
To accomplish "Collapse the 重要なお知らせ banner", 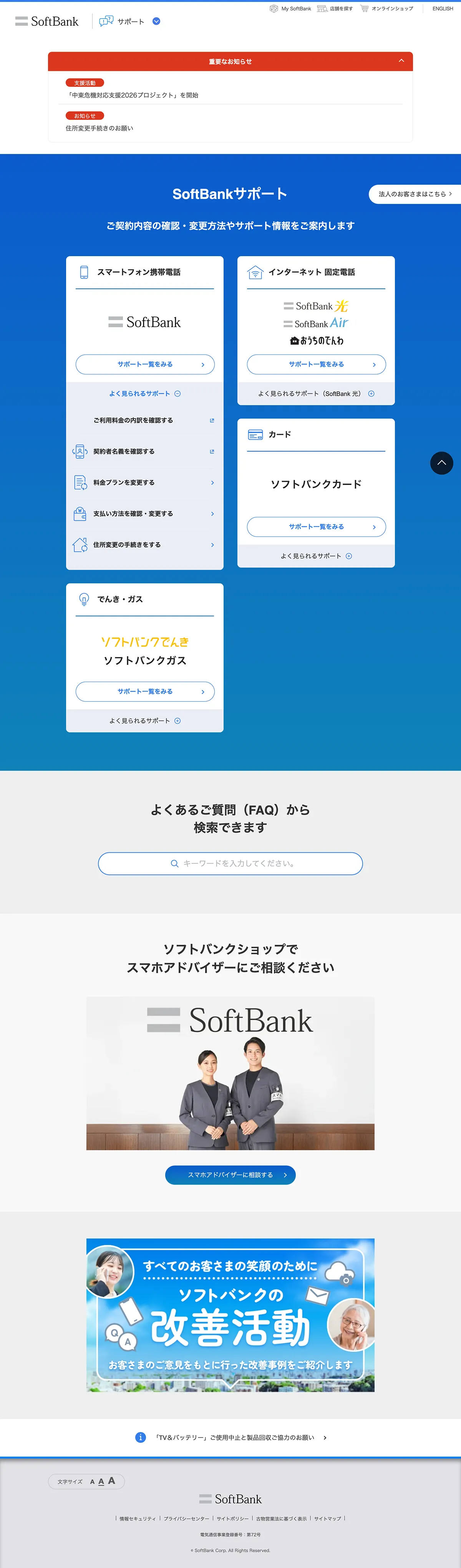I will tap(401, 61).
